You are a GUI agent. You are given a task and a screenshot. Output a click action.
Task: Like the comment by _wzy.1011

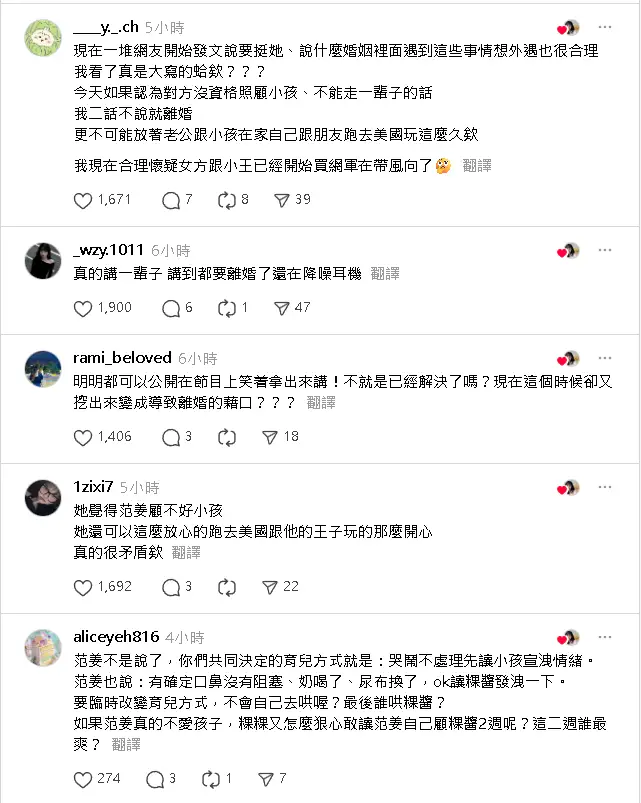click(x=83, y=308)
